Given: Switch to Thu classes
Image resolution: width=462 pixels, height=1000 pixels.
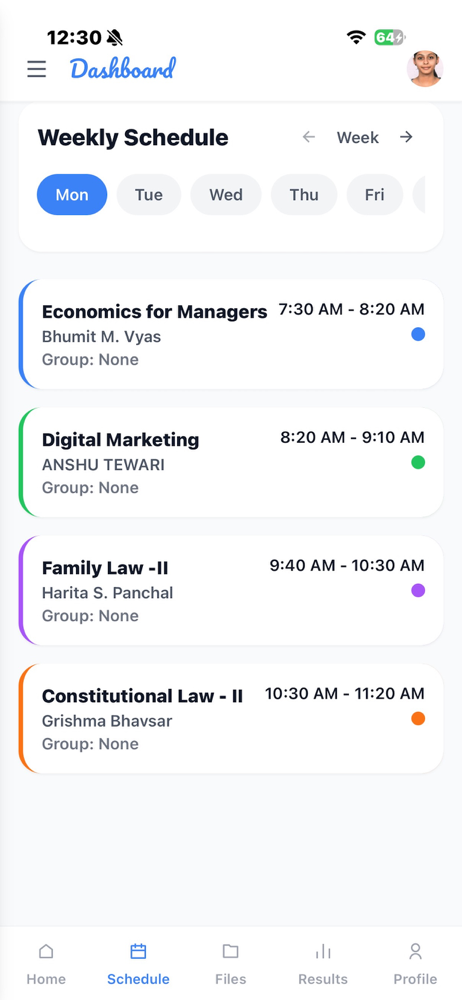Looking at the screenshot, I should tap(304, 195).
